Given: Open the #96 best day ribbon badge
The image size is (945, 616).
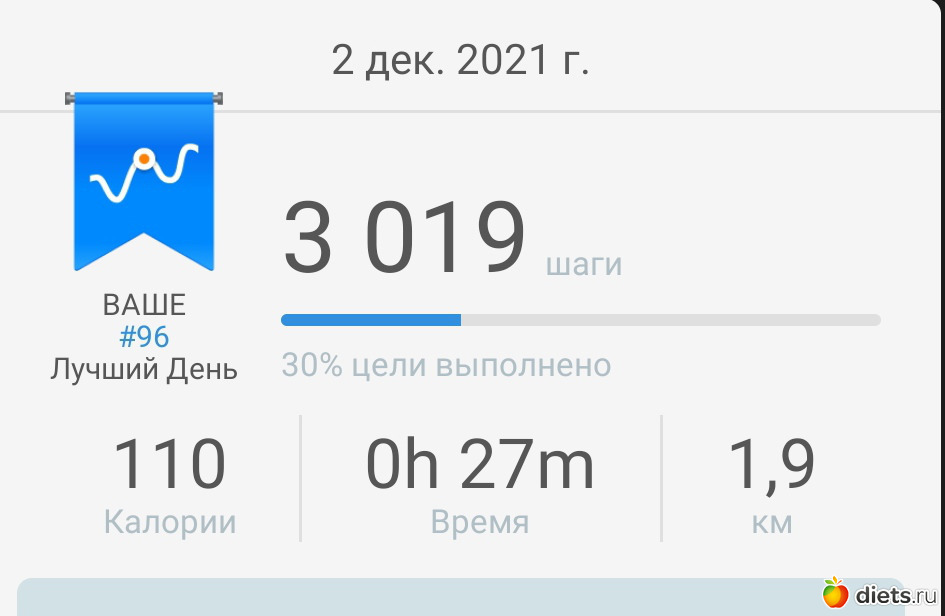Looking at the screenshot, I should pos(144,182).
